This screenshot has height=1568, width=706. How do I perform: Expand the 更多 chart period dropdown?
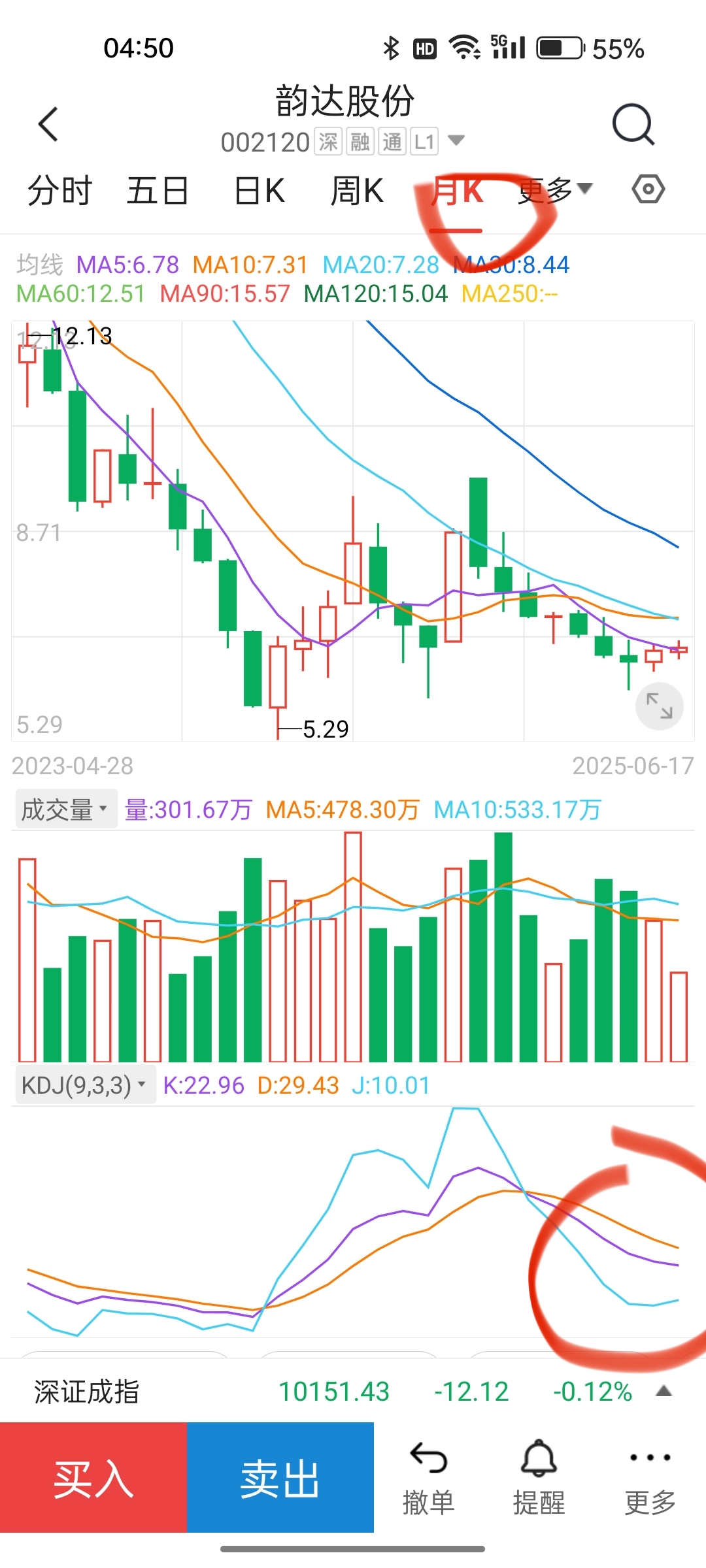554,190
